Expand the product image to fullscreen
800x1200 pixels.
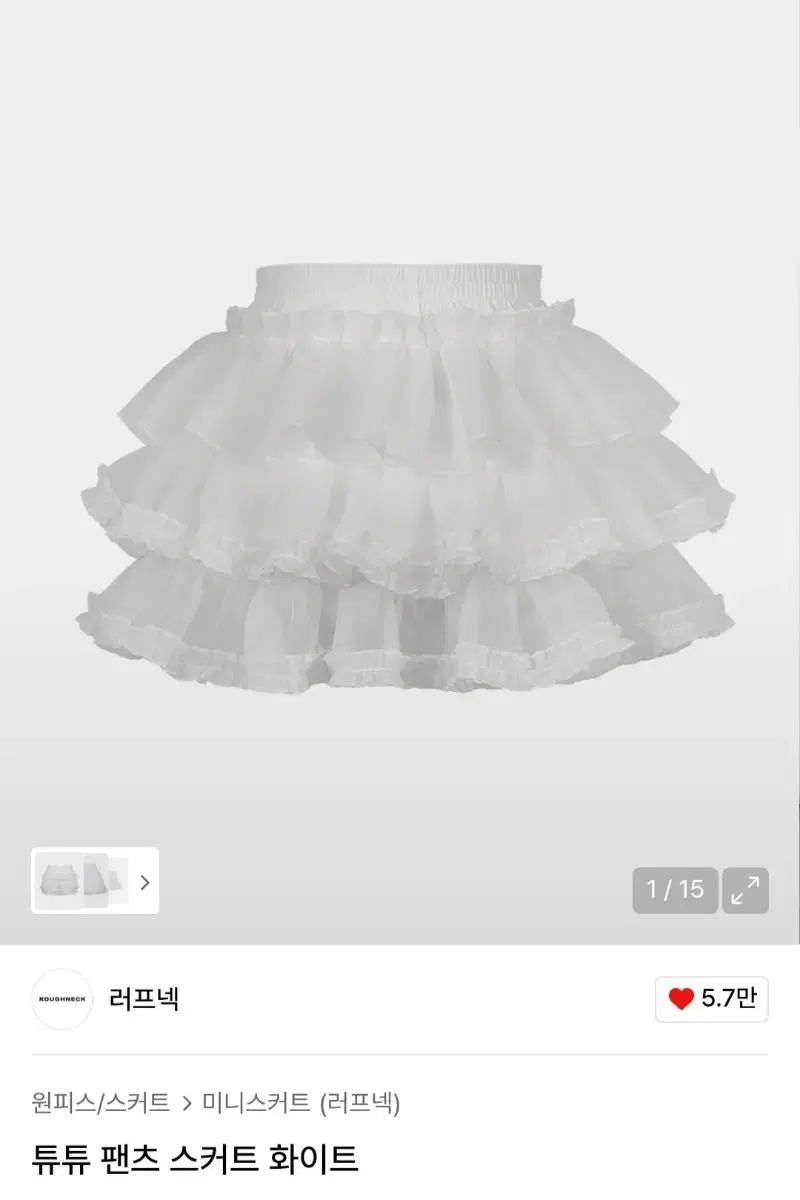click(745, 890)
